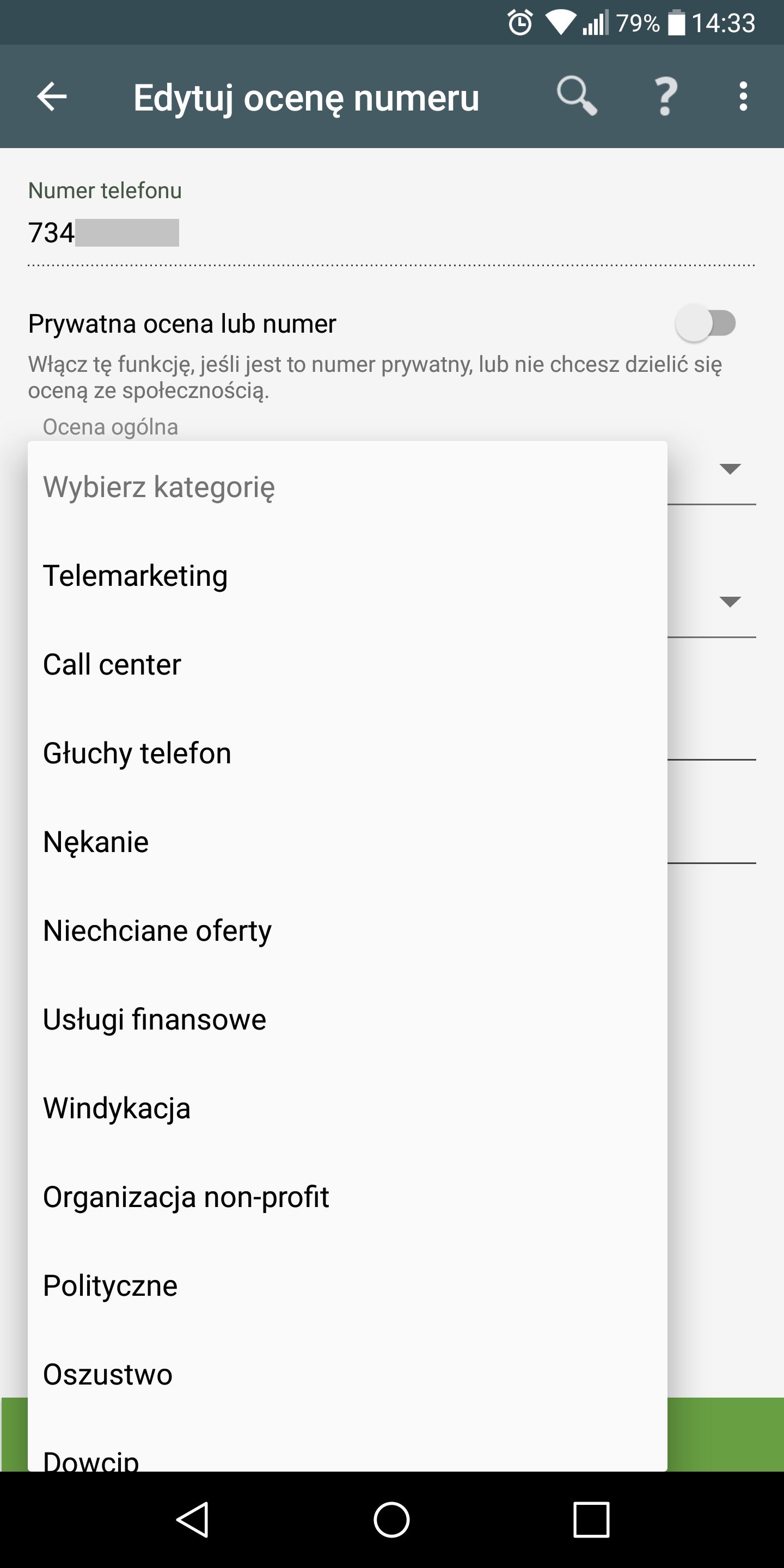The image size is (784, 1568).
Task: Choose Call center from the list
Action: (347, 665)
